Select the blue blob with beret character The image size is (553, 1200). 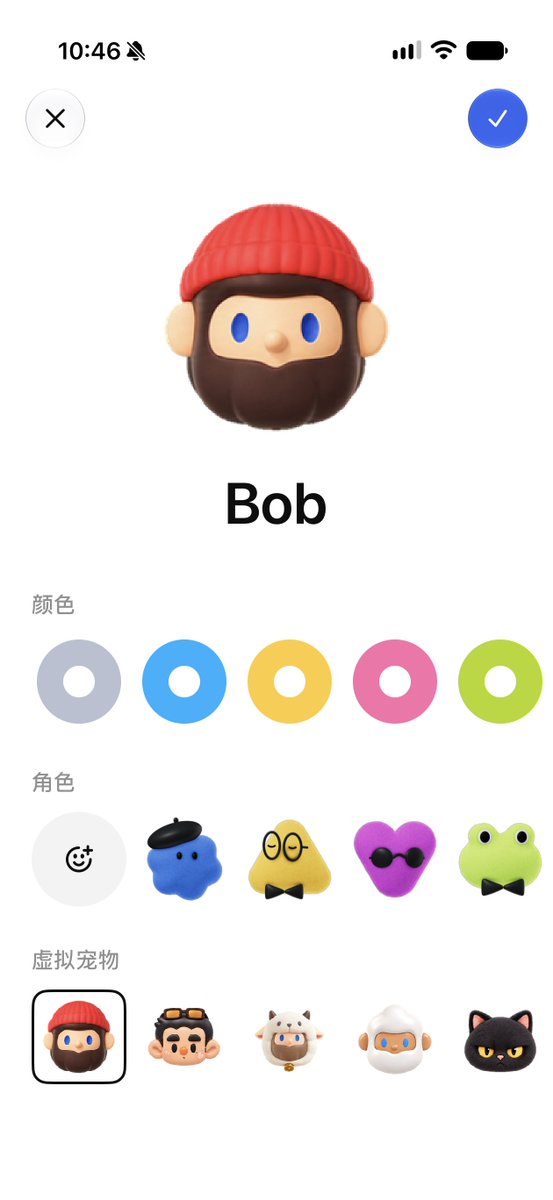(x=184, y=859)
